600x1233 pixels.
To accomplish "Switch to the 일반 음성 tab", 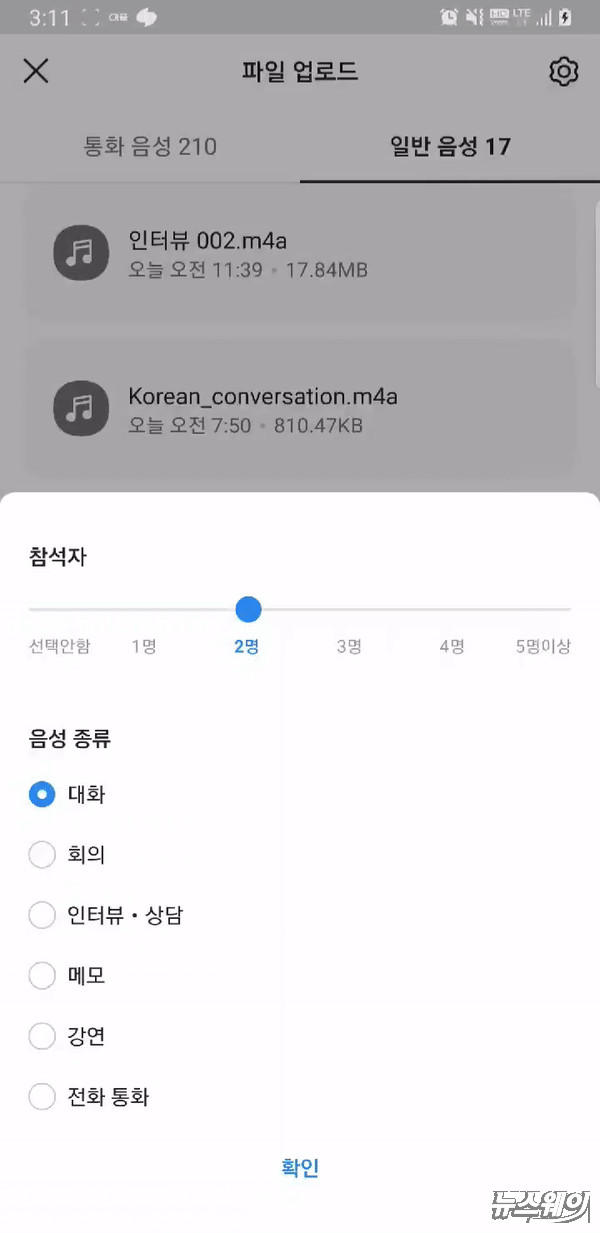I will click(x=450, y=147).
